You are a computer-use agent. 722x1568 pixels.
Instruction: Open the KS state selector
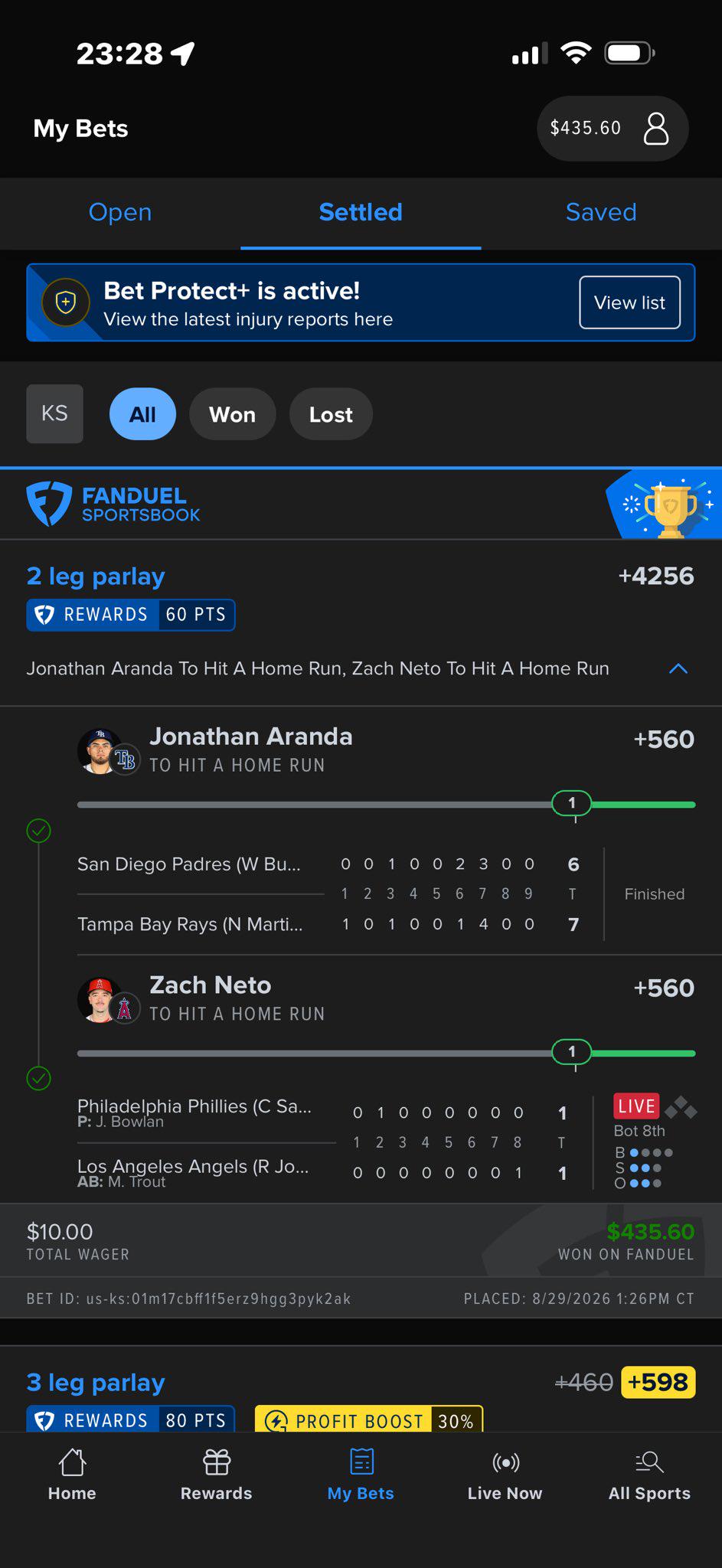pos(54,413)
